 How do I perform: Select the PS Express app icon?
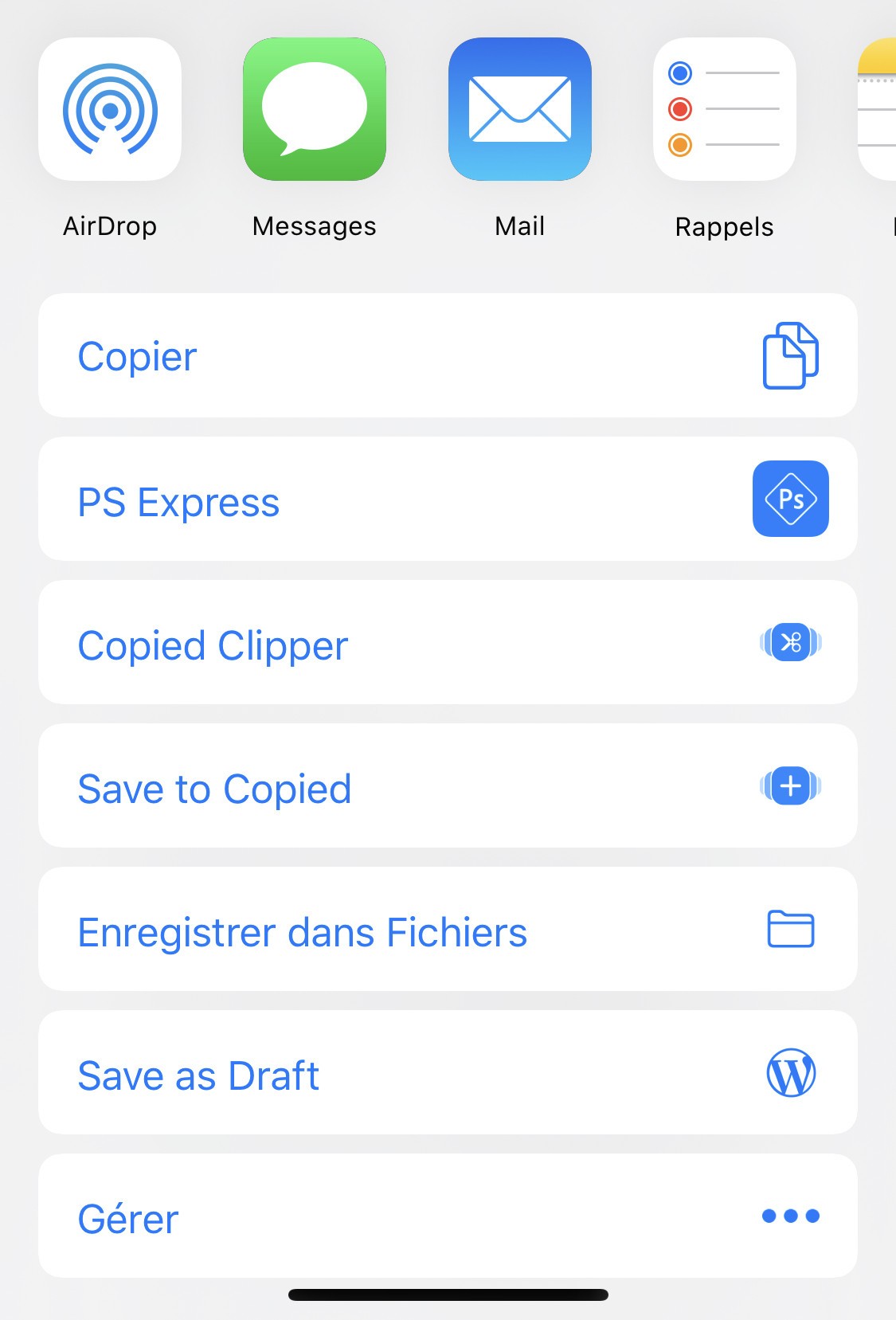tap(791, 499)
